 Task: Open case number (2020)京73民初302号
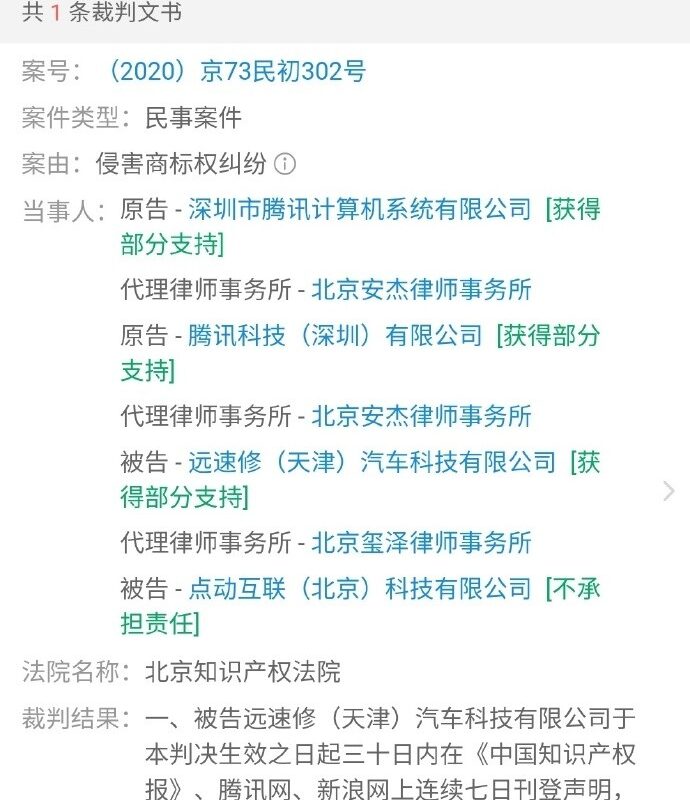click(236, 71)
